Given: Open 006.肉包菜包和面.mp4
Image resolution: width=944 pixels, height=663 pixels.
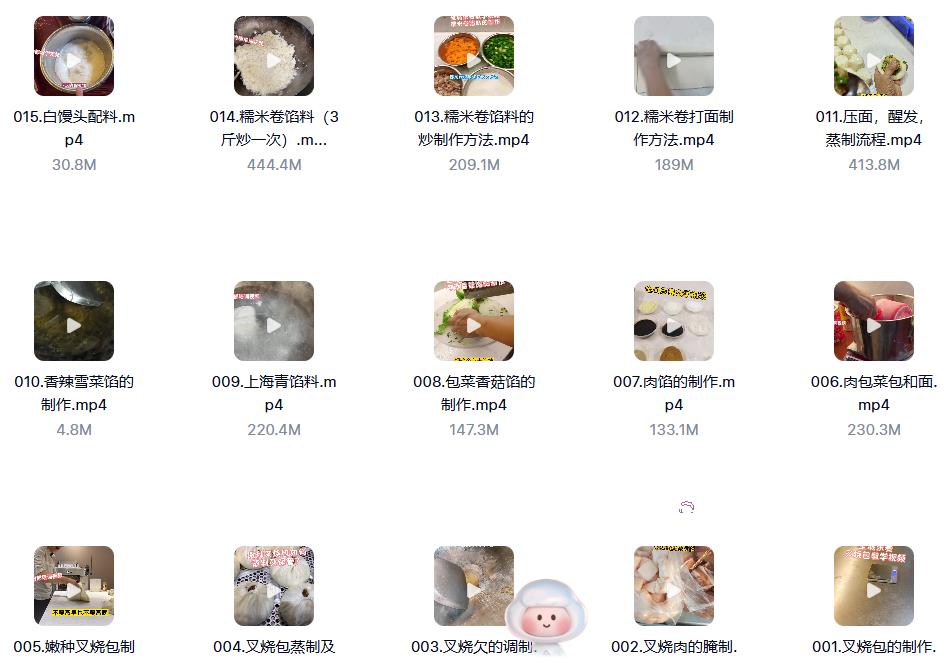Looking at the screenshot, I should coord(874,322).
